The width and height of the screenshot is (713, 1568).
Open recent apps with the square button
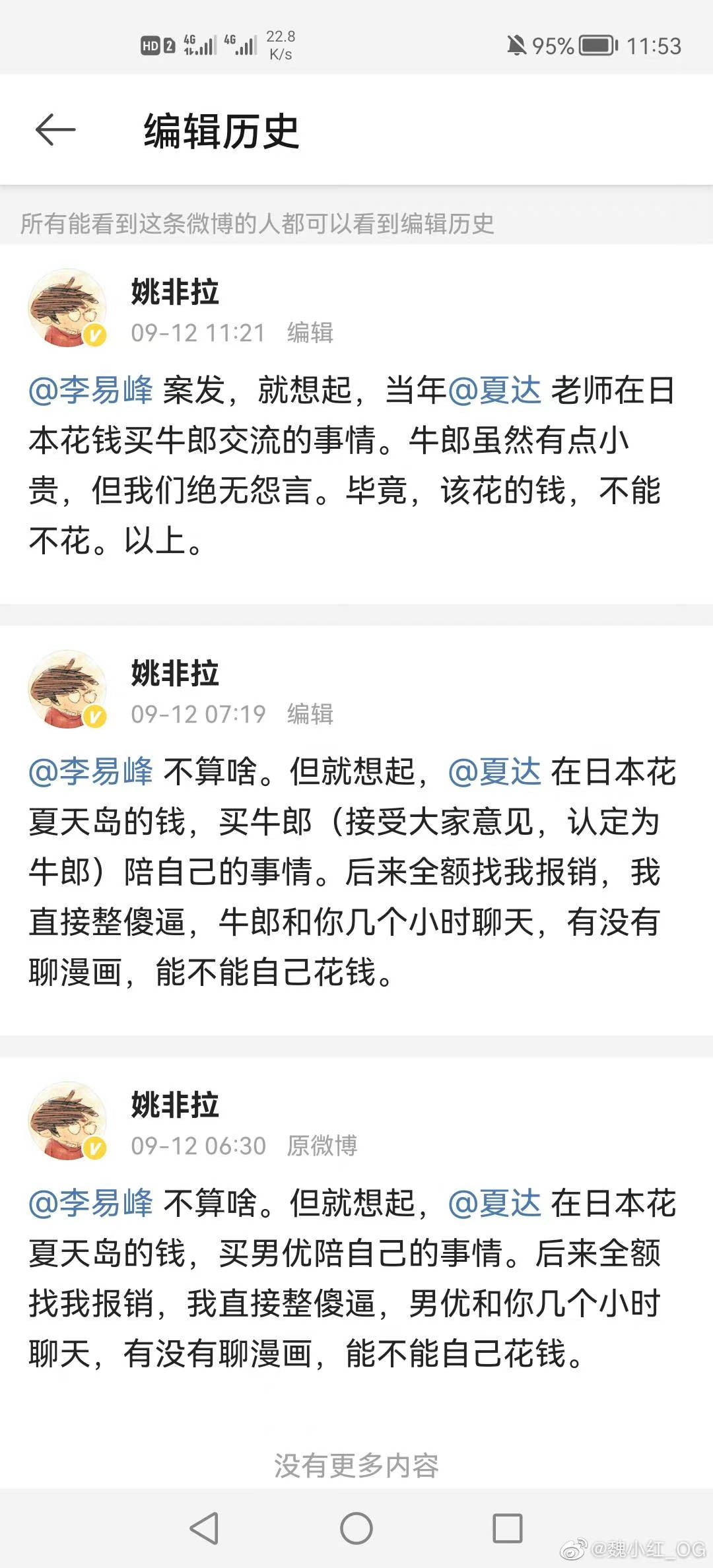(x=508, y=1528)
